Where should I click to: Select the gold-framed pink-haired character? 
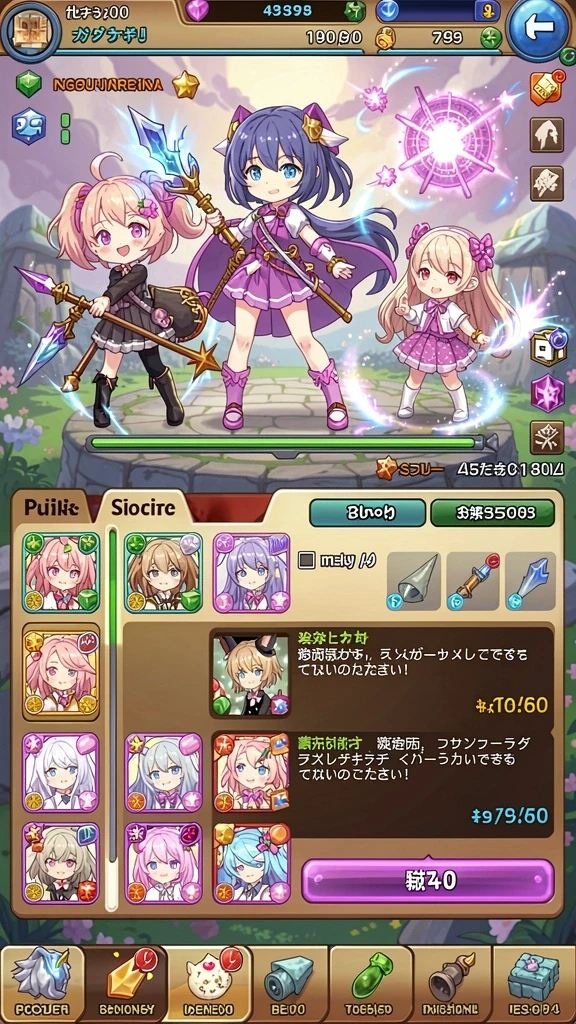click(61, 671)
